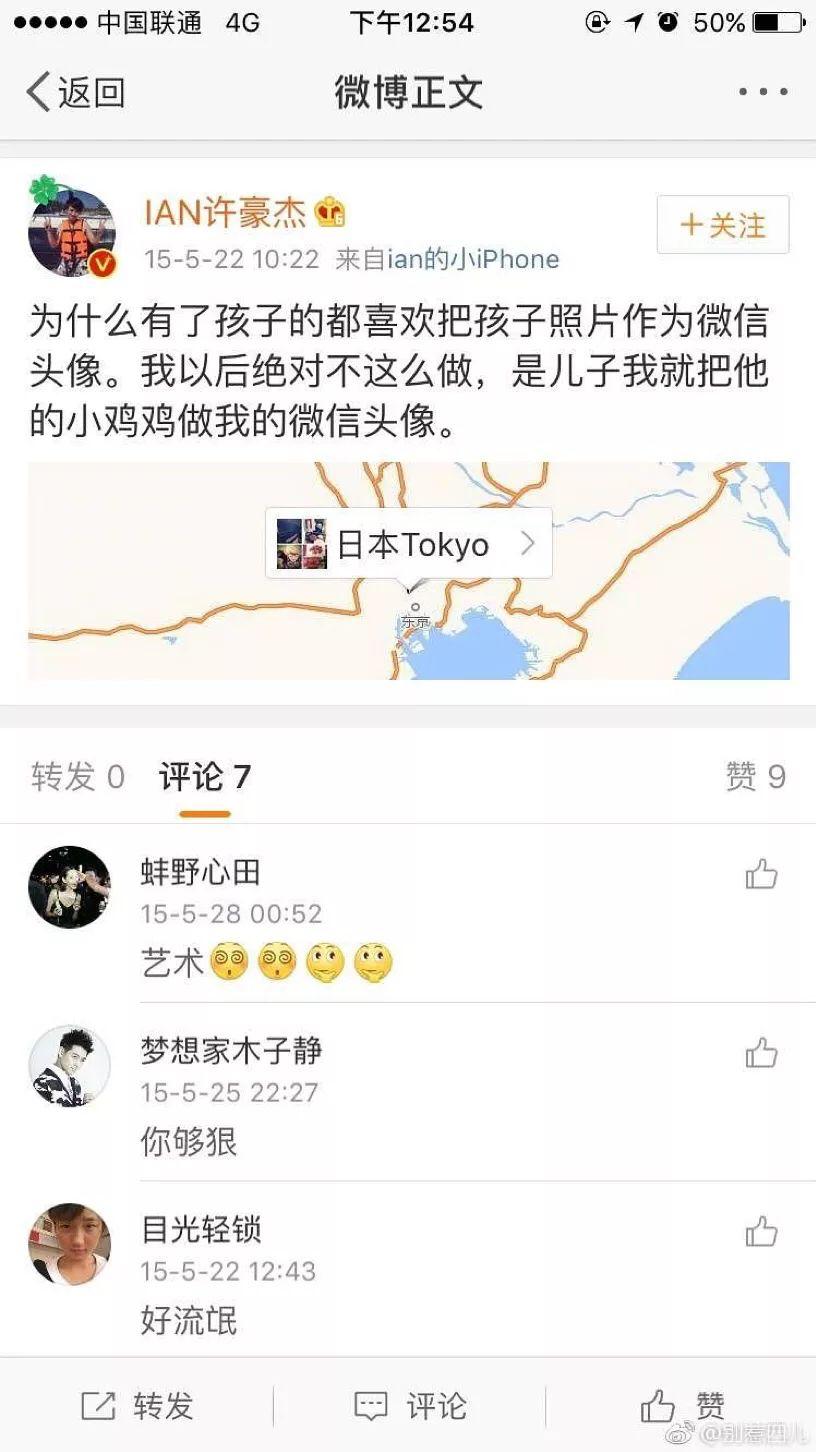Like the comment by 目光轻锁
The image size is (816, 1452).
(x=761, y=1231)
